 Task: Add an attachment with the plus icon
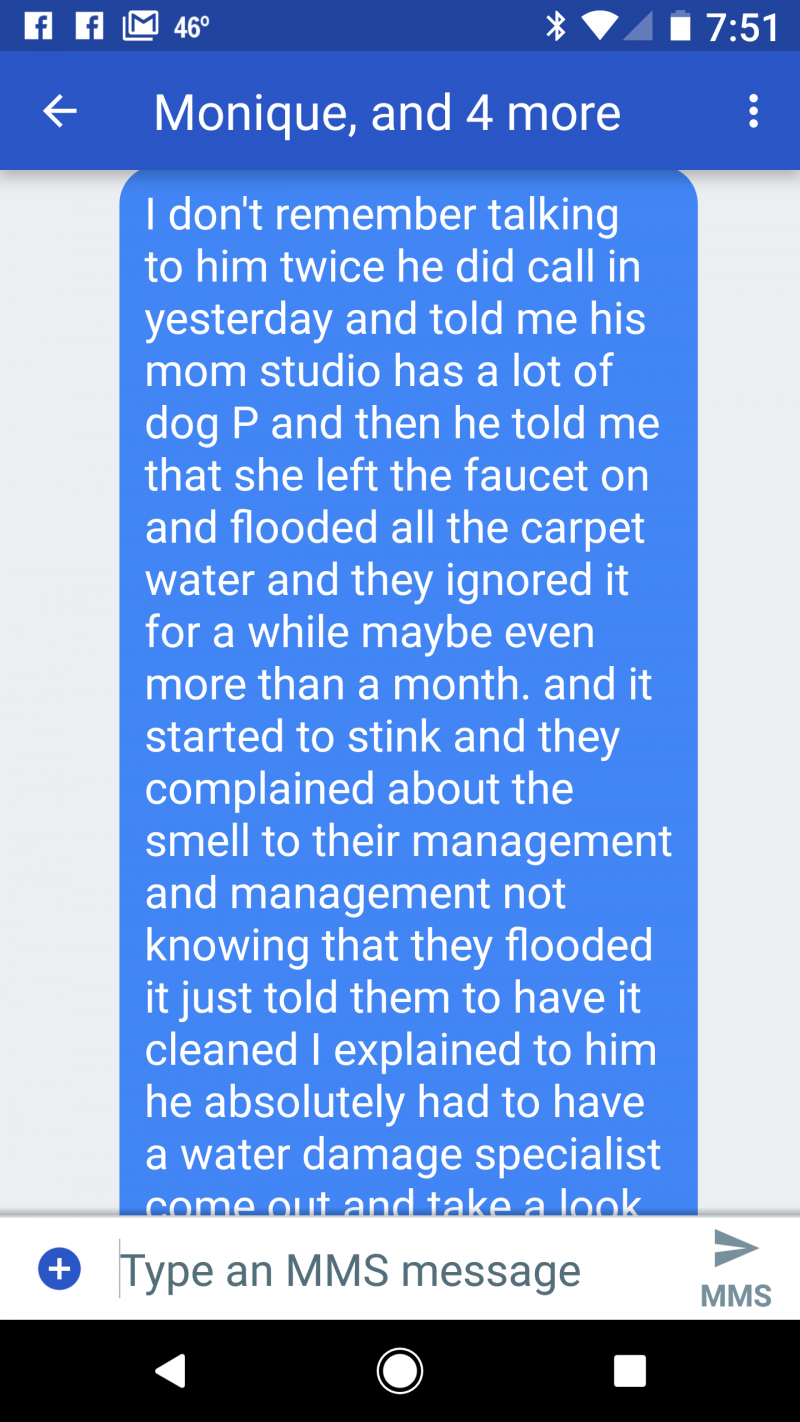point(60,1269)
